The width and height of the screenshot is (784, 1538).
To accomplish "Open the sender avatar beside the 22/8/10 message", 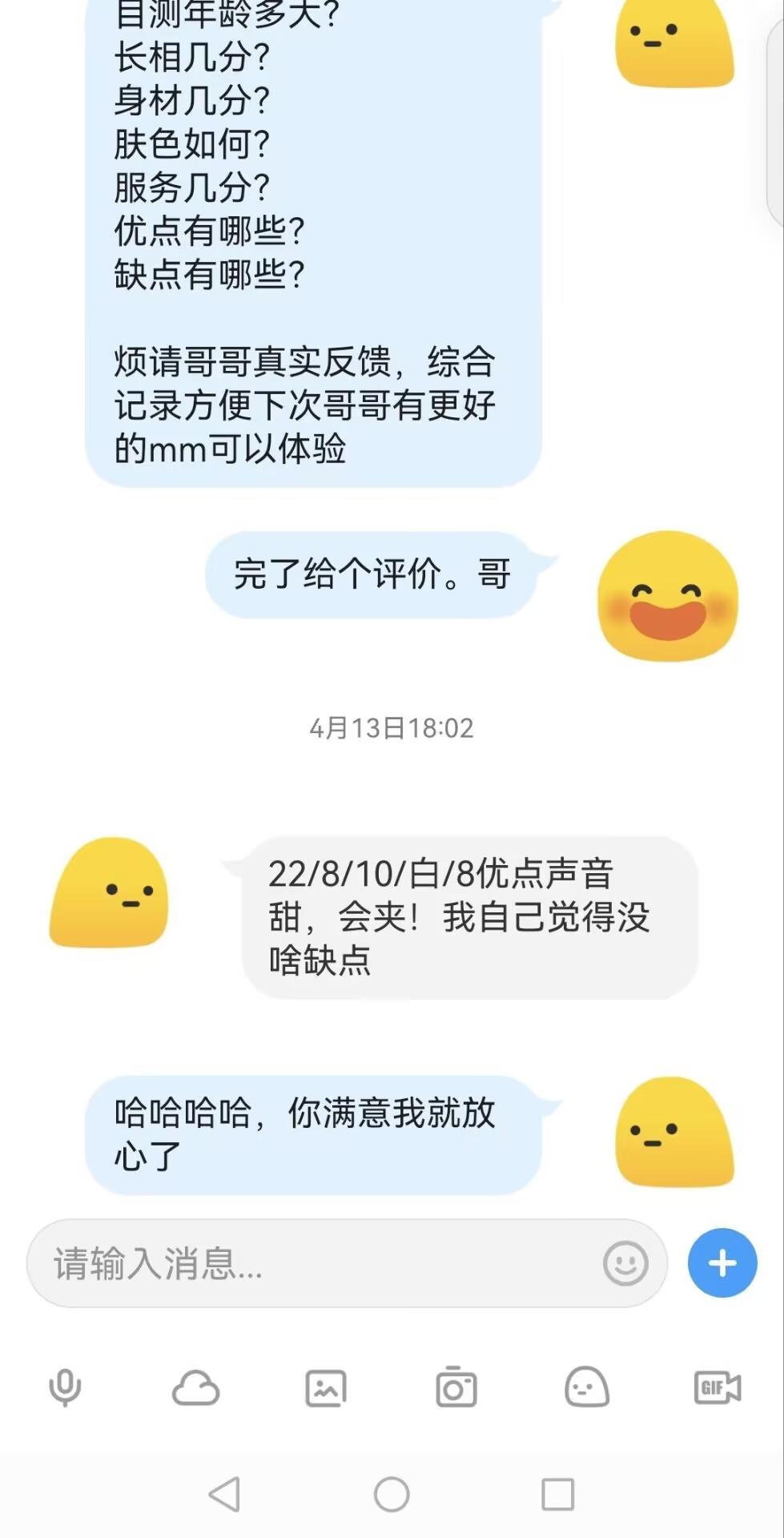I will [109, 892].
